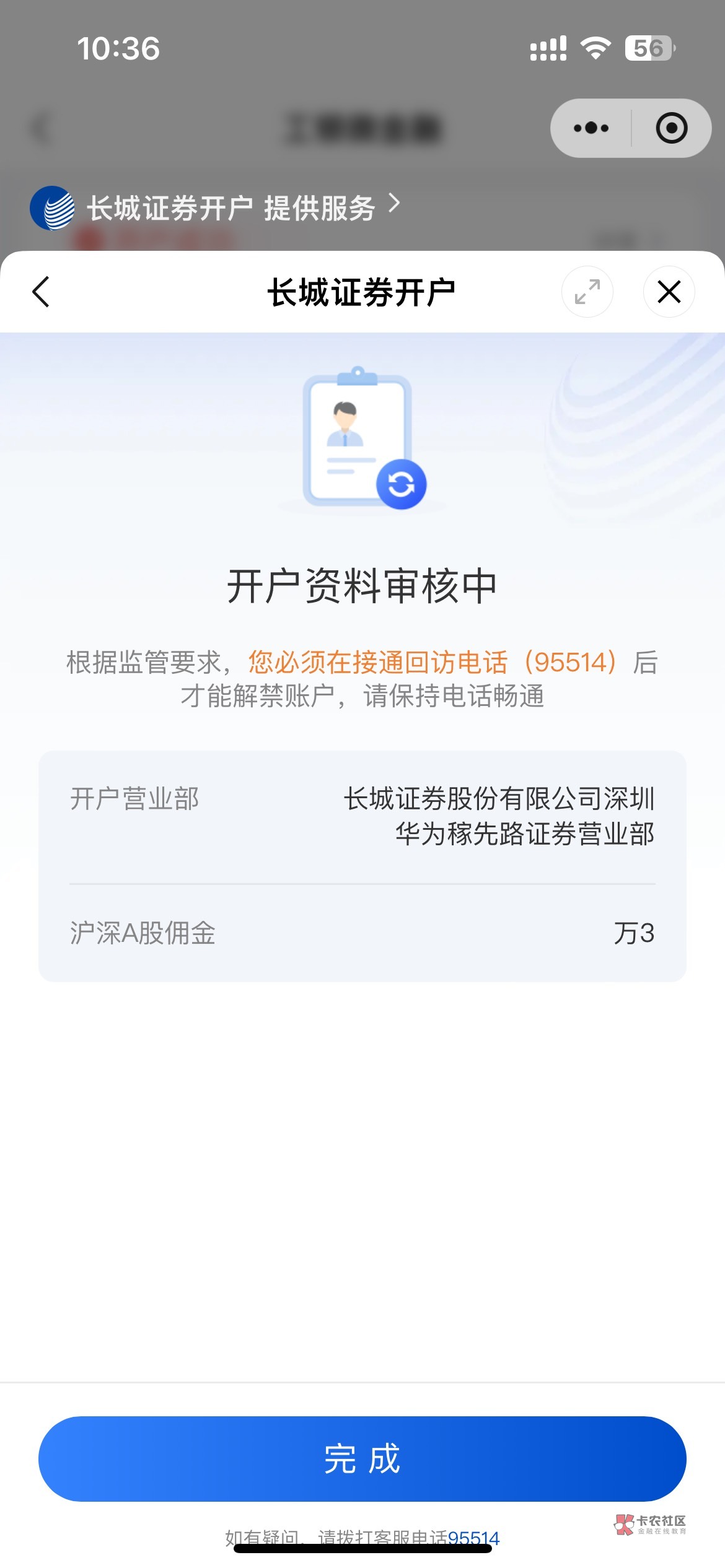Tap the circular exit icon in the capsule
Viewport: 725px width, 1568px height.
pos(672,128)
